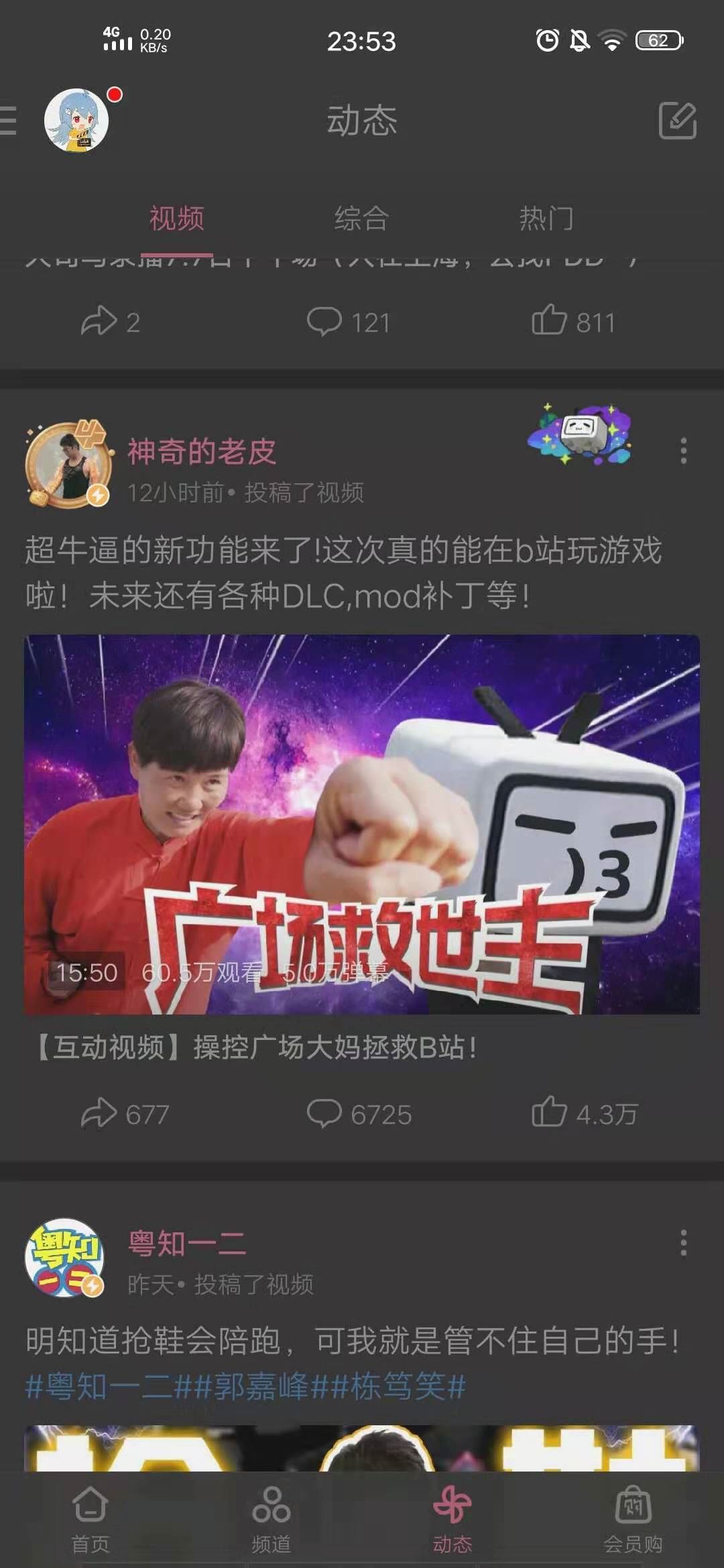Open overflow menu on 神奇的老皮's post
The image size is (724, 1568).
[x=683, y=451]
